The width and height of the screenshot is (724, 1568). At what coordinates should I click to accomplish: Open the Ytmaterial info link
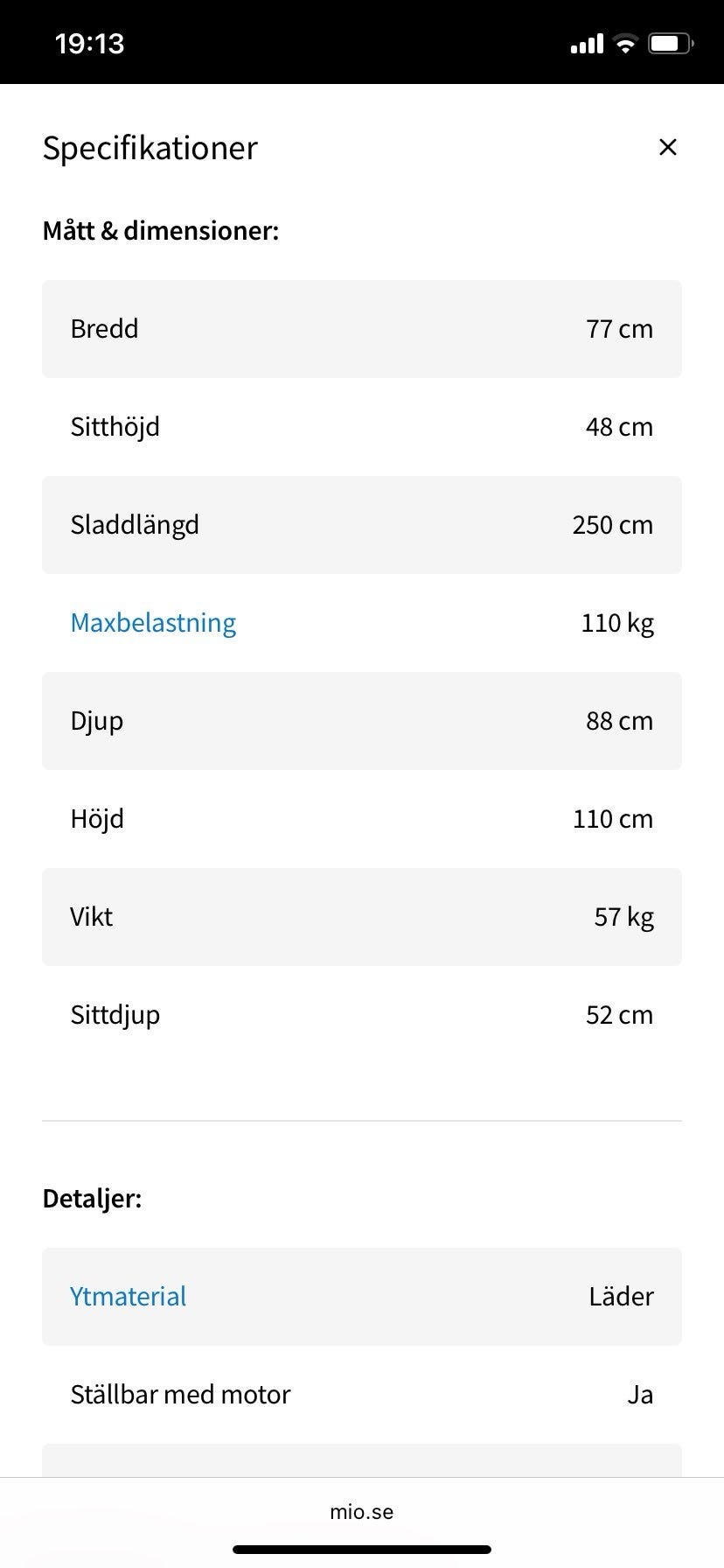coord(128,1297)
